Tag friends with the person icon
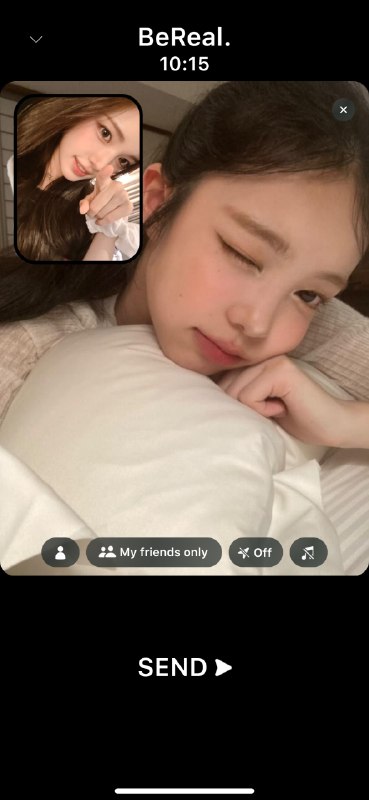This screenshot has width=369, height=800. (60, 552)
